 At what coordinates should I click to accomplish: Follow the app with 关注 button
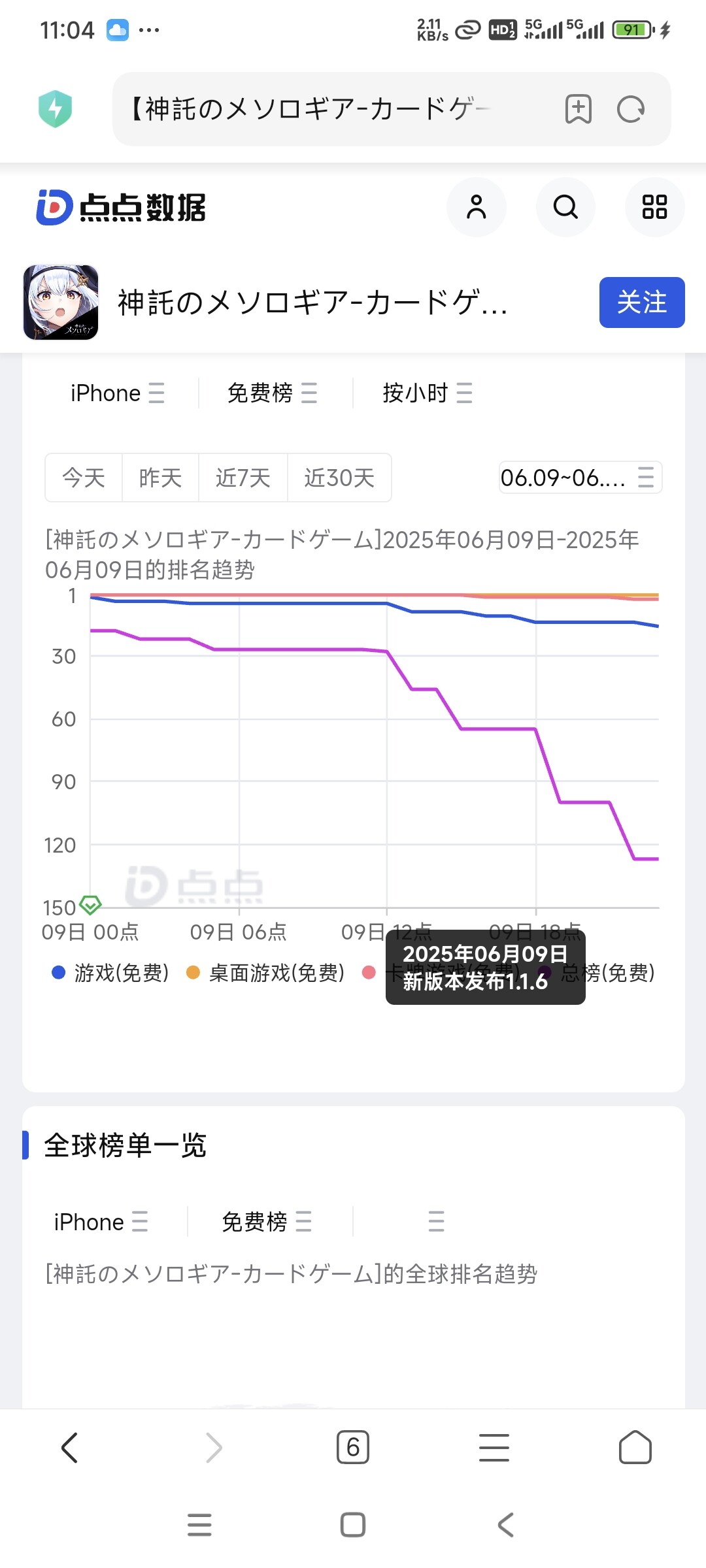[641, 302]
